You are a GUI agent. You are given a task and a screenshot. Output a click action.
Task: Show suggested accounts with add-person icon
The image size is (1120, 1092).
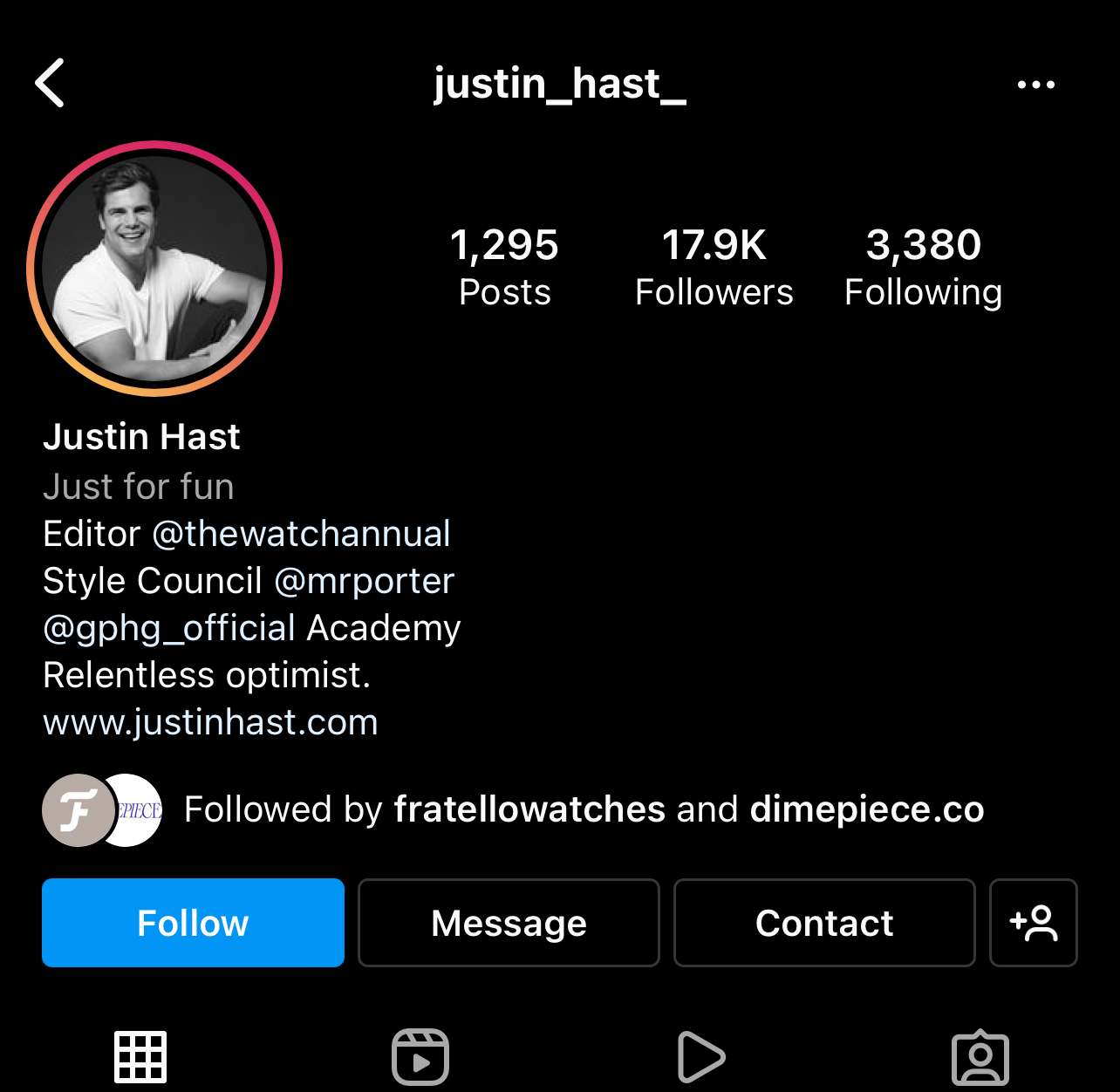point(1034,923)
